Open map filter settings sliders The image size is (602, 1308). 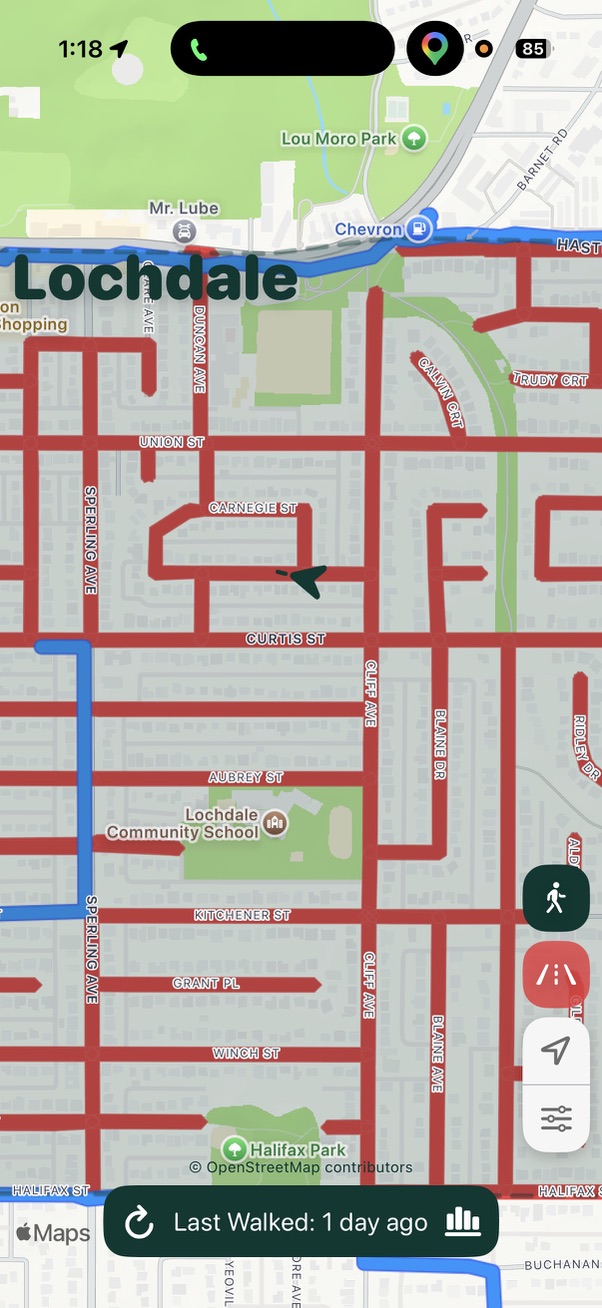click(556, 1118)
